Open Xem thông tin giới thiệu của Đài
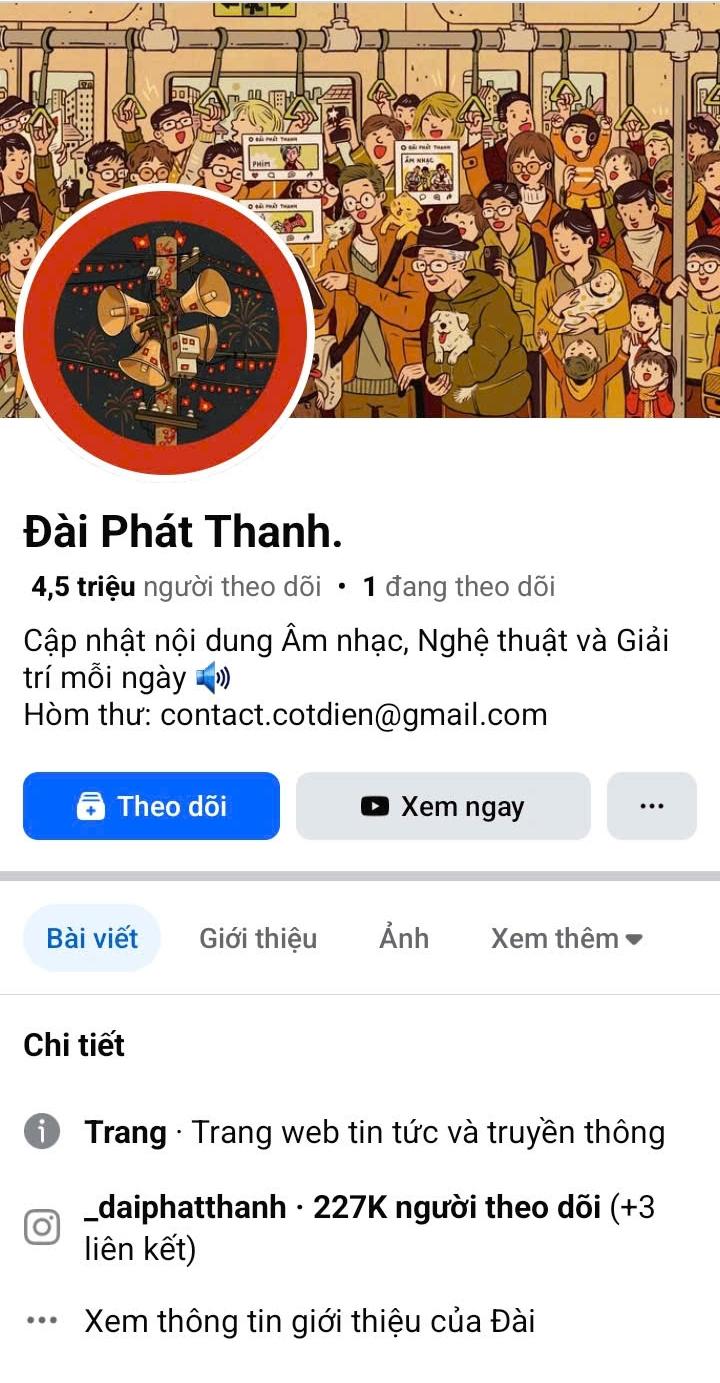The image size is (720, 1383). point(310,1321)
